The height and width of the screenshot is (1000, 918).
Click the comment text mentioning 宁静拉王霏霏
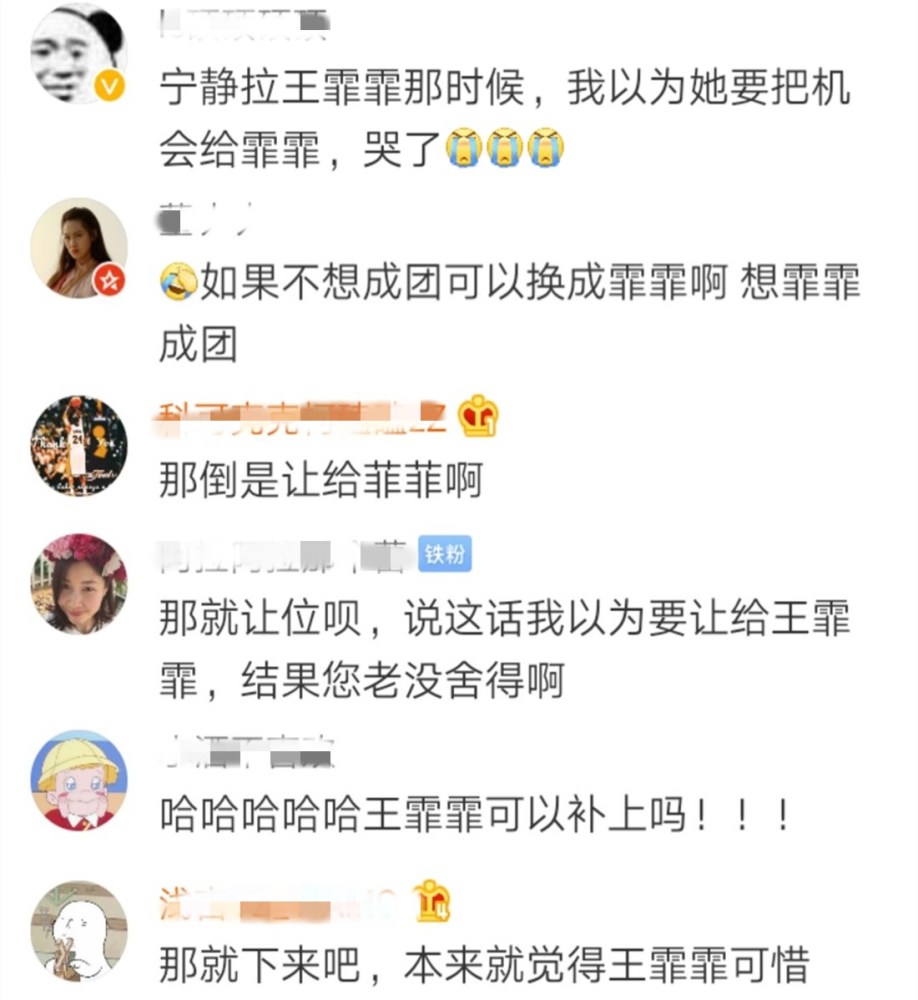[x=400, y=90]
